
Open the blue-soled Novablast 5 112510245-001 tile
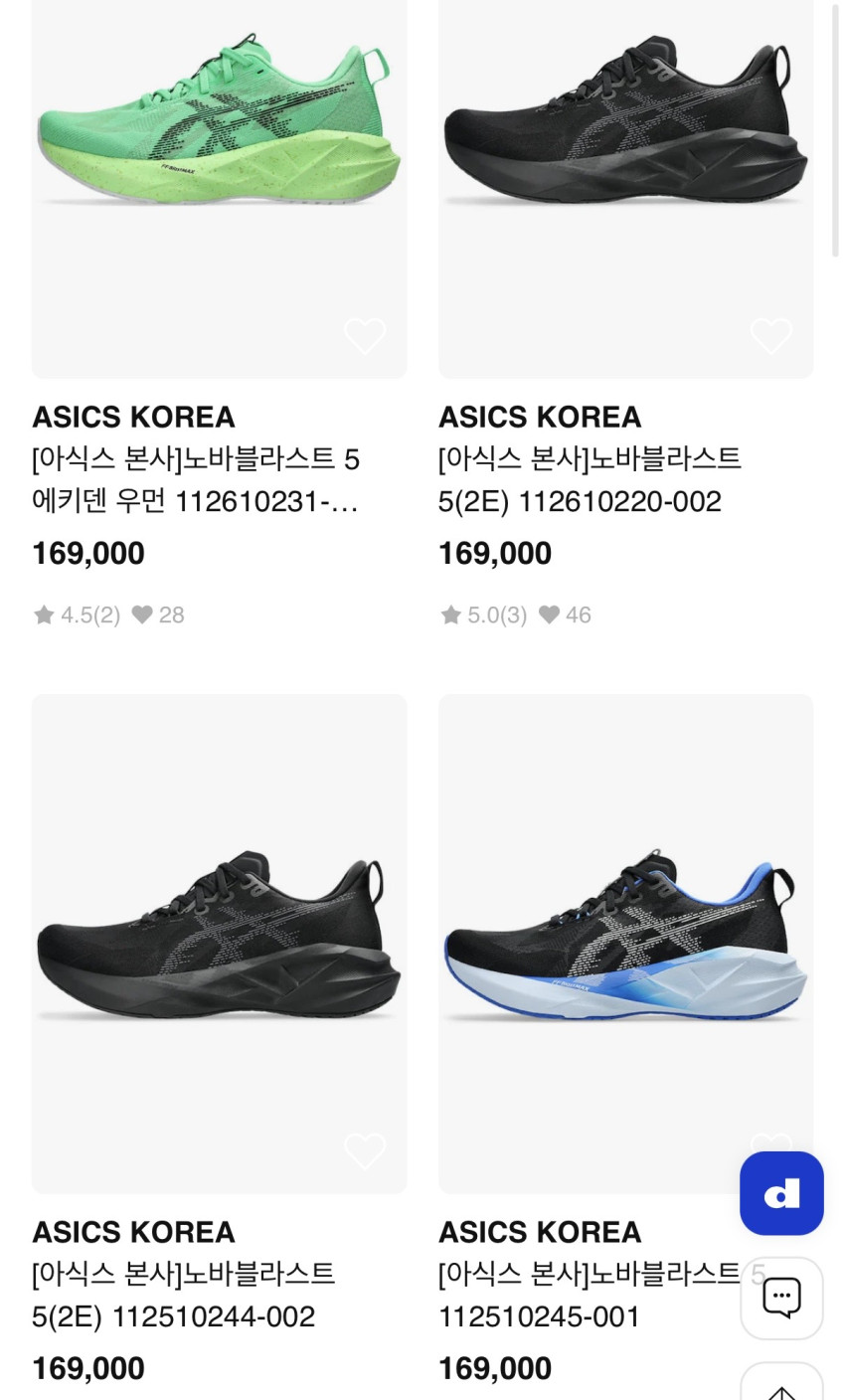pos(625,945)
